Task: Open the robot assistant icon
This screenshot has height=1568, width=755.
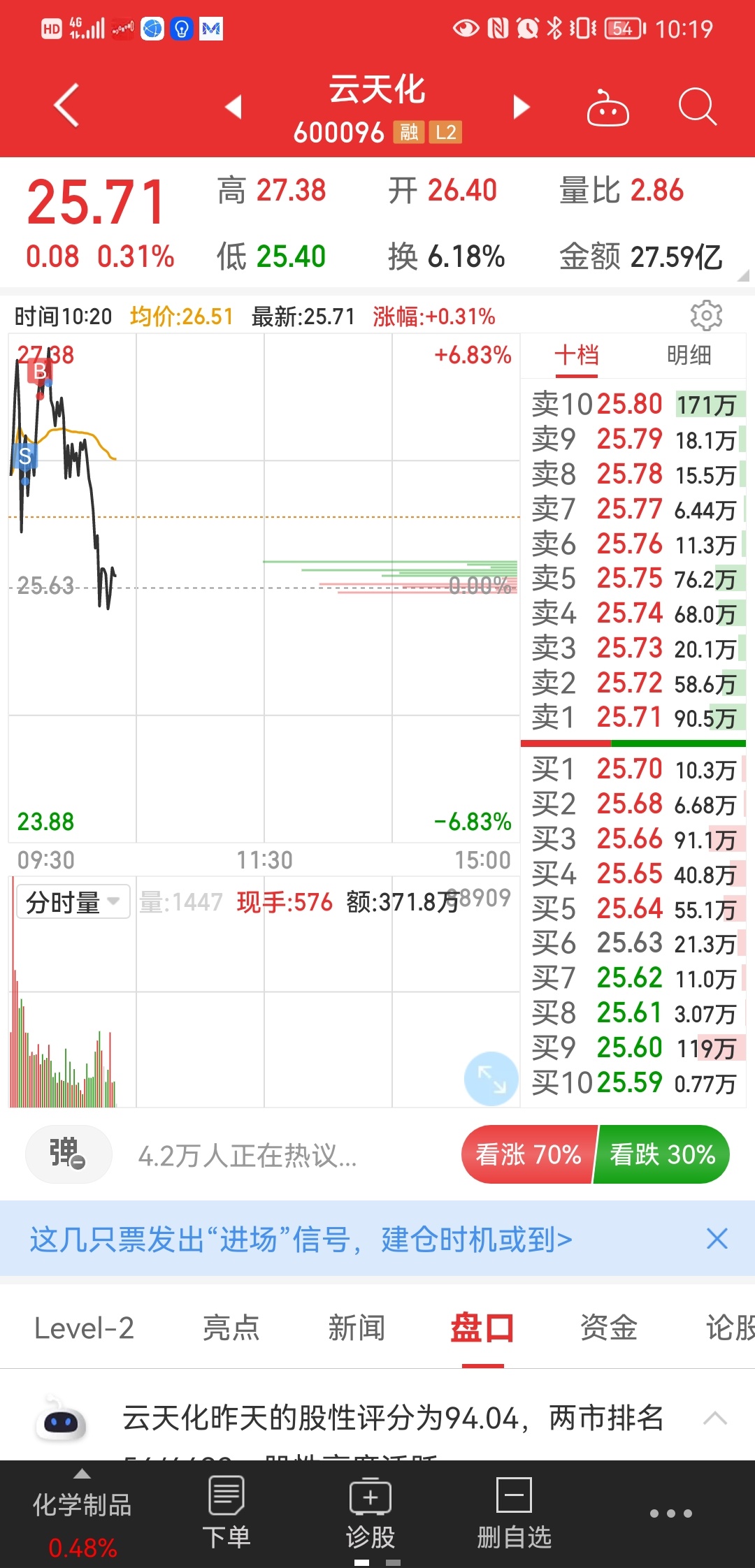Action: click(x=607, y=108)
